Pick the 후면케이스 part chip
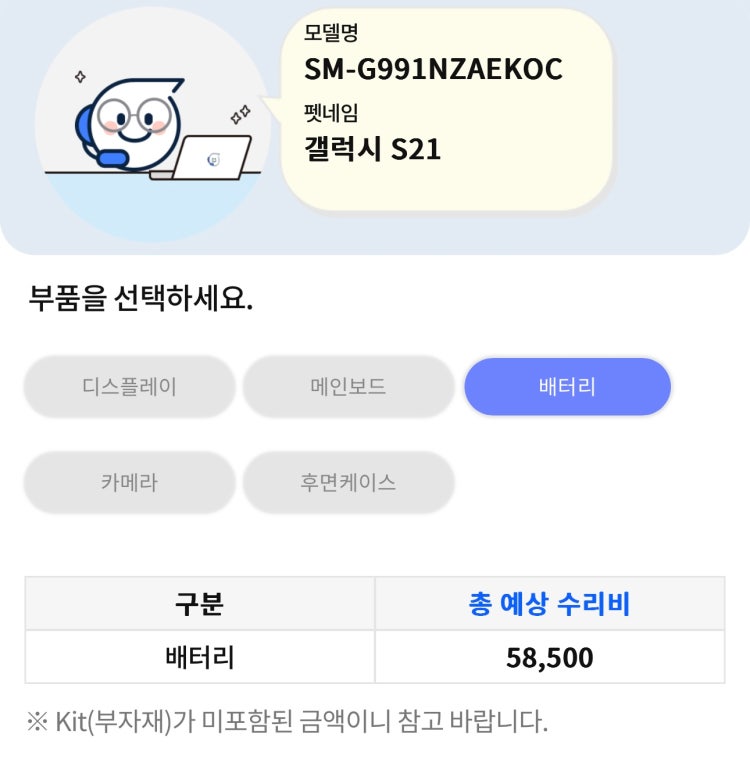The height and width of the screenshot is (770, 750). pyautogui.click(x=348, y=482)
